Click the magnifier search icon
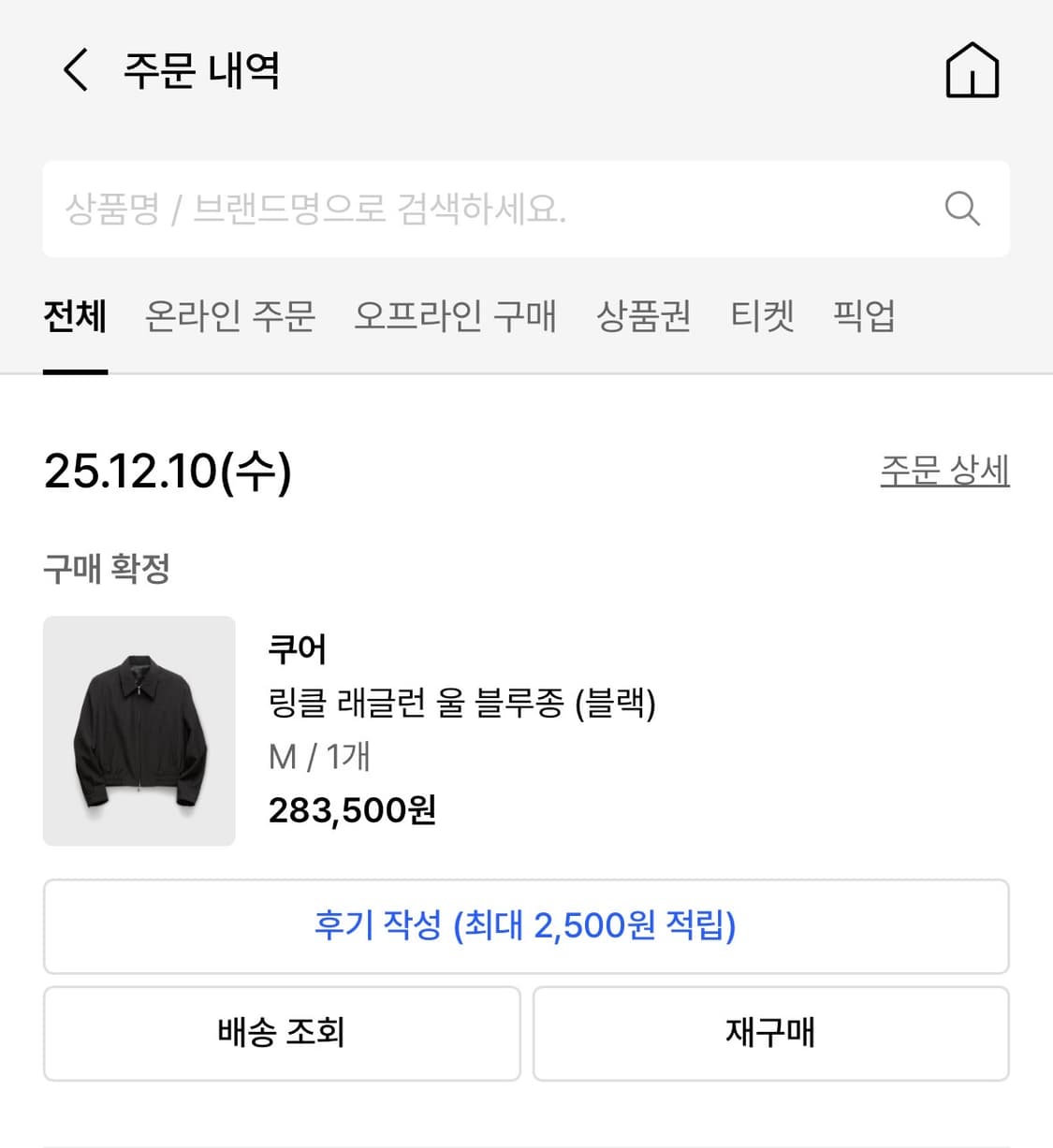 (x=962, y=209)
